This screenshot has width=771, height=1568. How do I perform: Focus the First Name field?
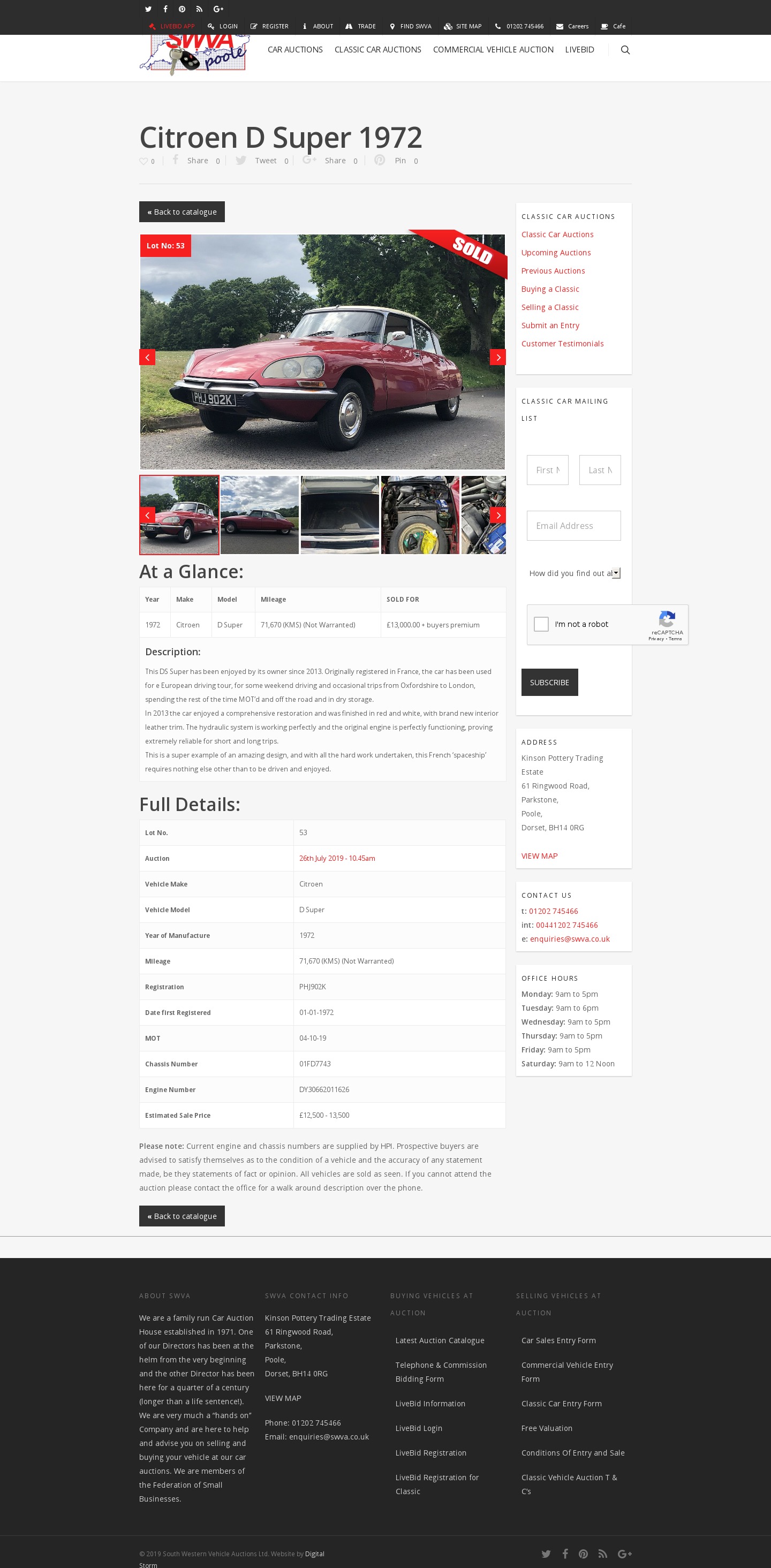[x=548, y=470]
